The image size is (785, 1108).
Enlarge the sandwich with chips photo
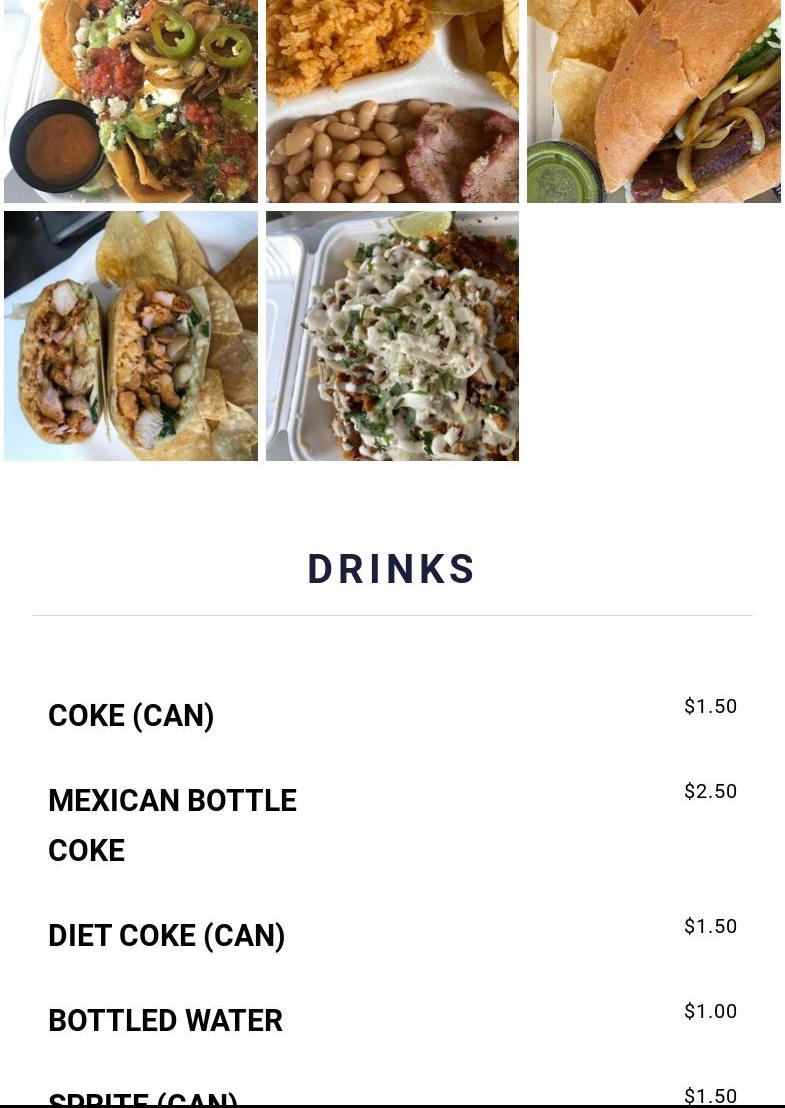654,100
